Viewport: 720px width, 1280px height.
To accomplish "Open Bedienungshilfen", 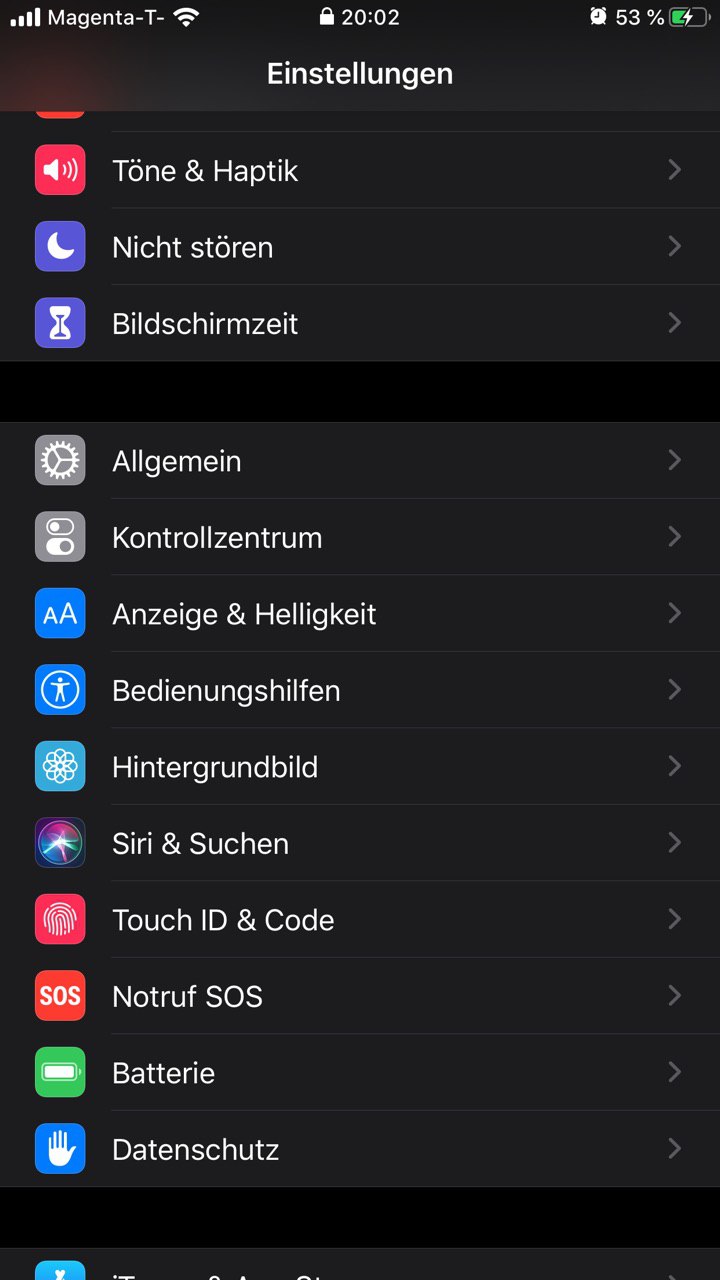I will pyautogui.click(x=360, y=690).
